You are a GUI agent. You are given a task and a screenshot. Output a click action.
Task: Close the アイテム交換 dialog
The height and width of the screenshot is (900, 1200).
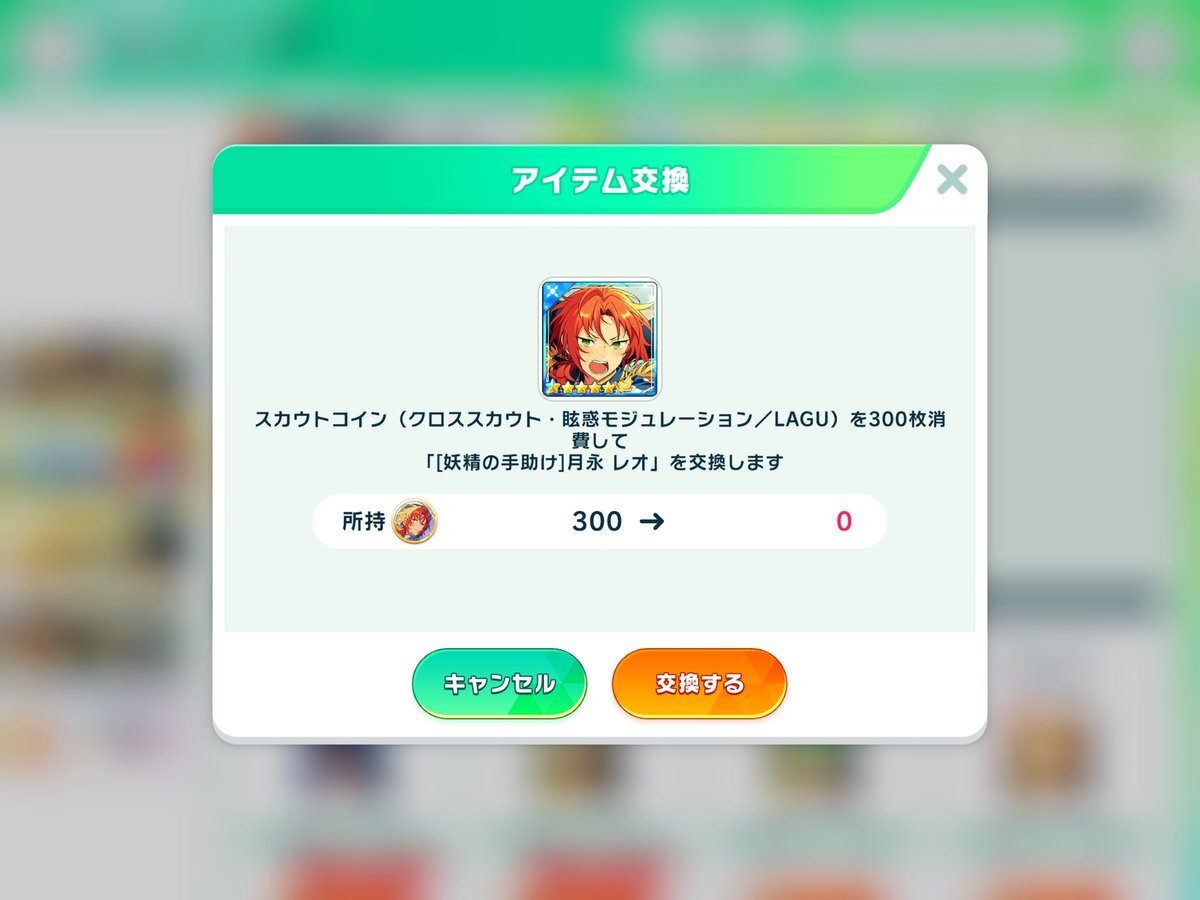point(951,180)
